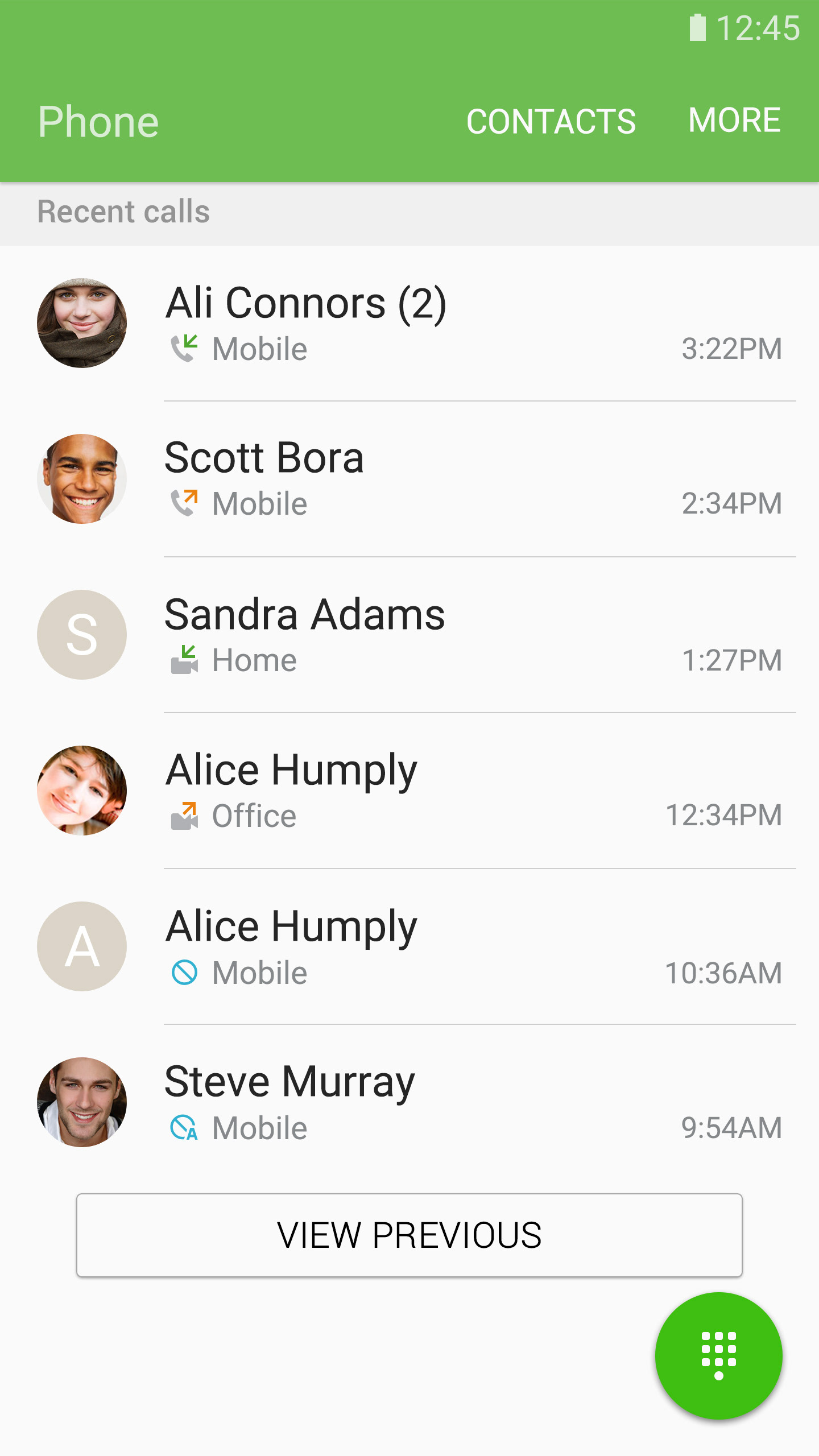This screenshot has width=819, height=1456.
Task: Select the Scott Bora call entry
Action: click(x=409, y=479)
